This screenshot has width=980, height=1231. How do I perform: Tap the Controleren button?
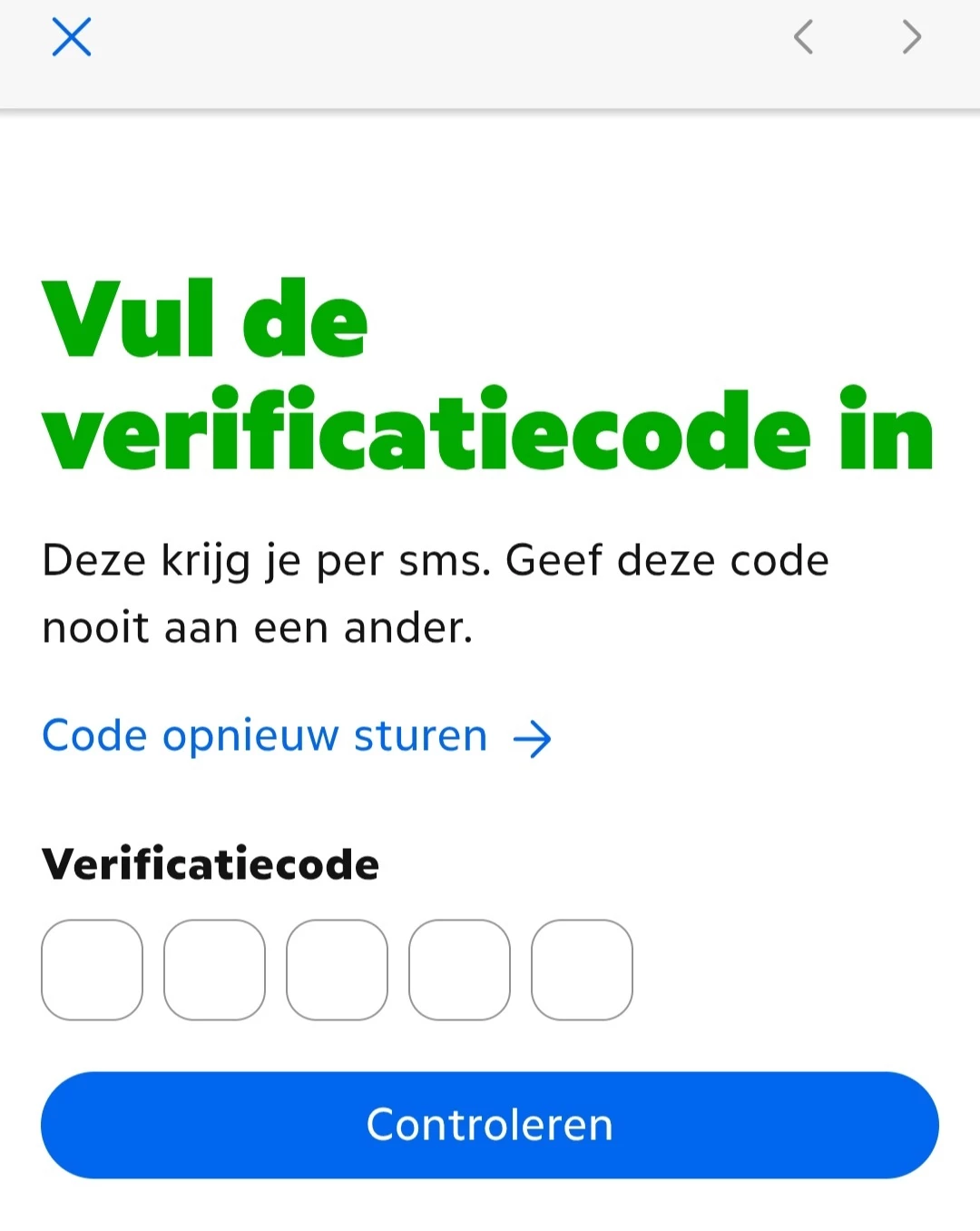tap(490, 1125)
